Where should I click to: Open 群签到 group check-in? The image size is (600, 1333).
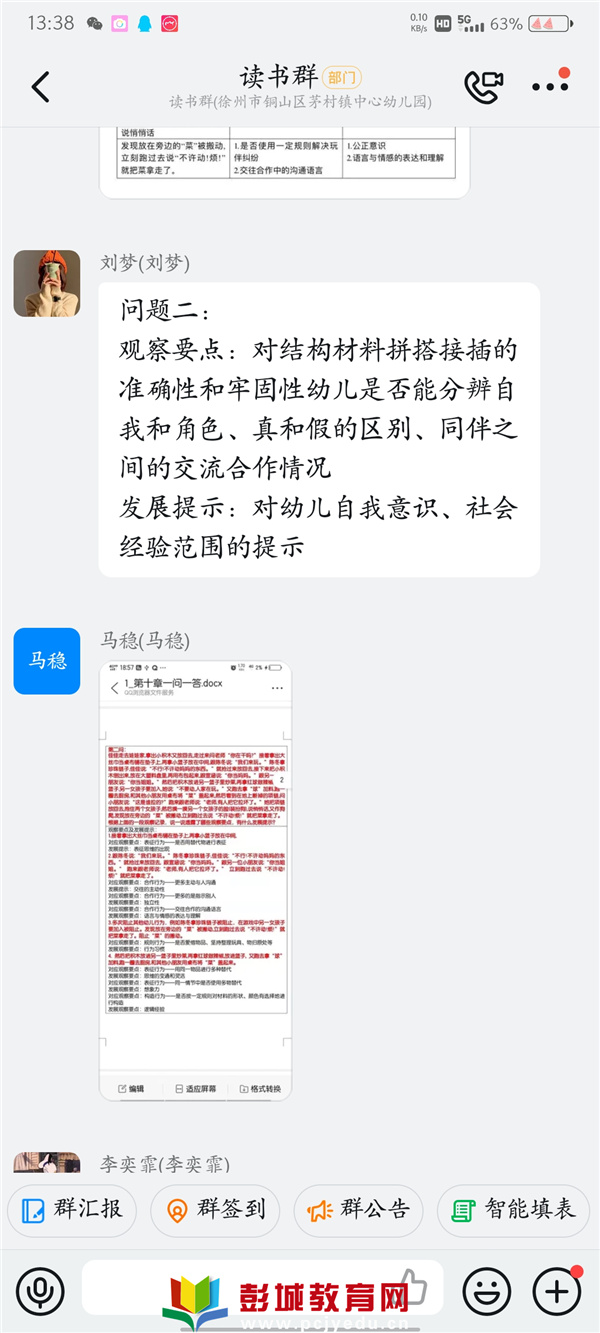[x=215, y=1210]
